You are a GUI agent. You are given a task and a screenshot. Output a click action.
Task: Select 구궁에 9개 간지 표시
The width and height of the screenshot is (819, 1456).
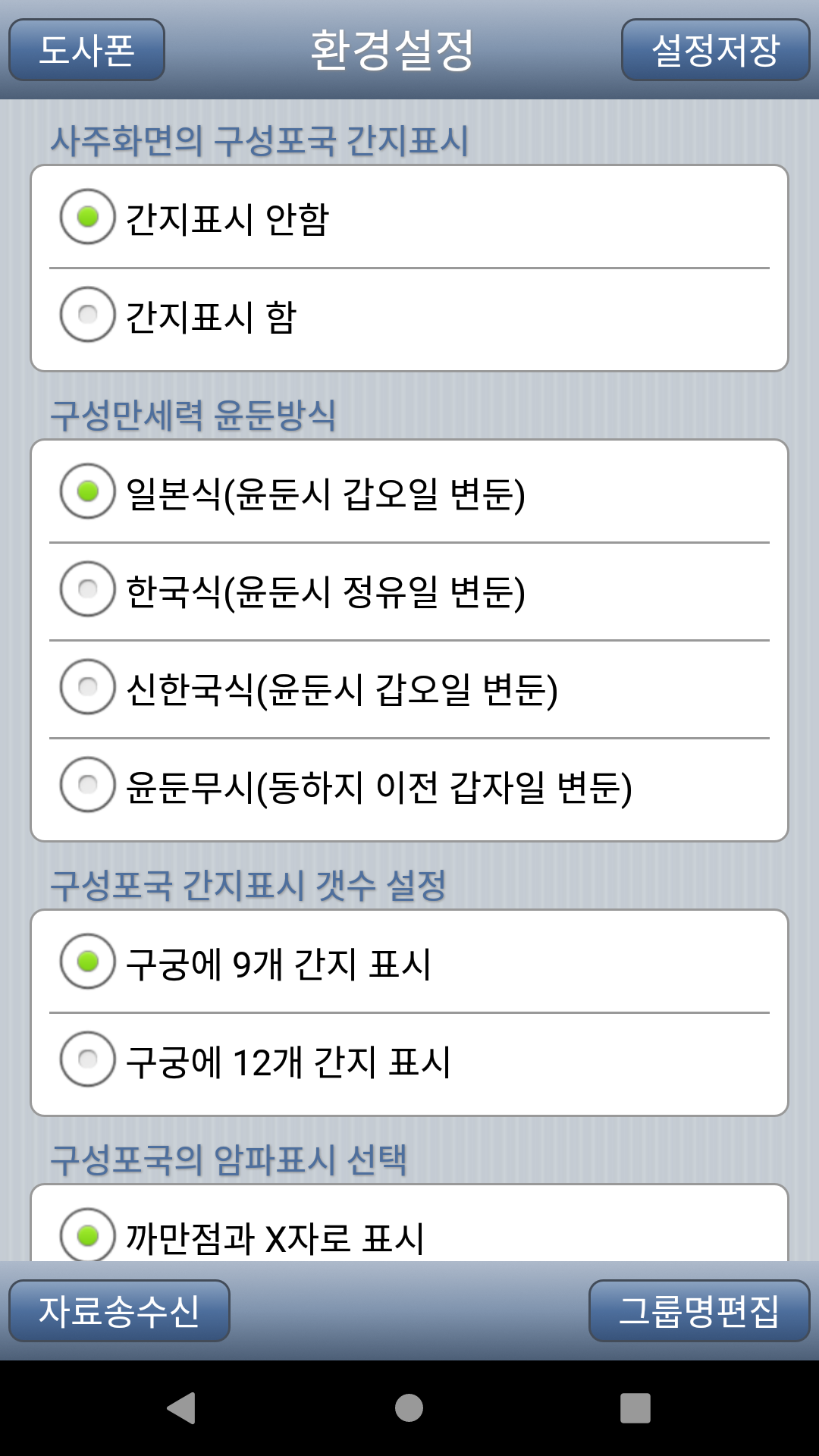click(x=88, y=962)
